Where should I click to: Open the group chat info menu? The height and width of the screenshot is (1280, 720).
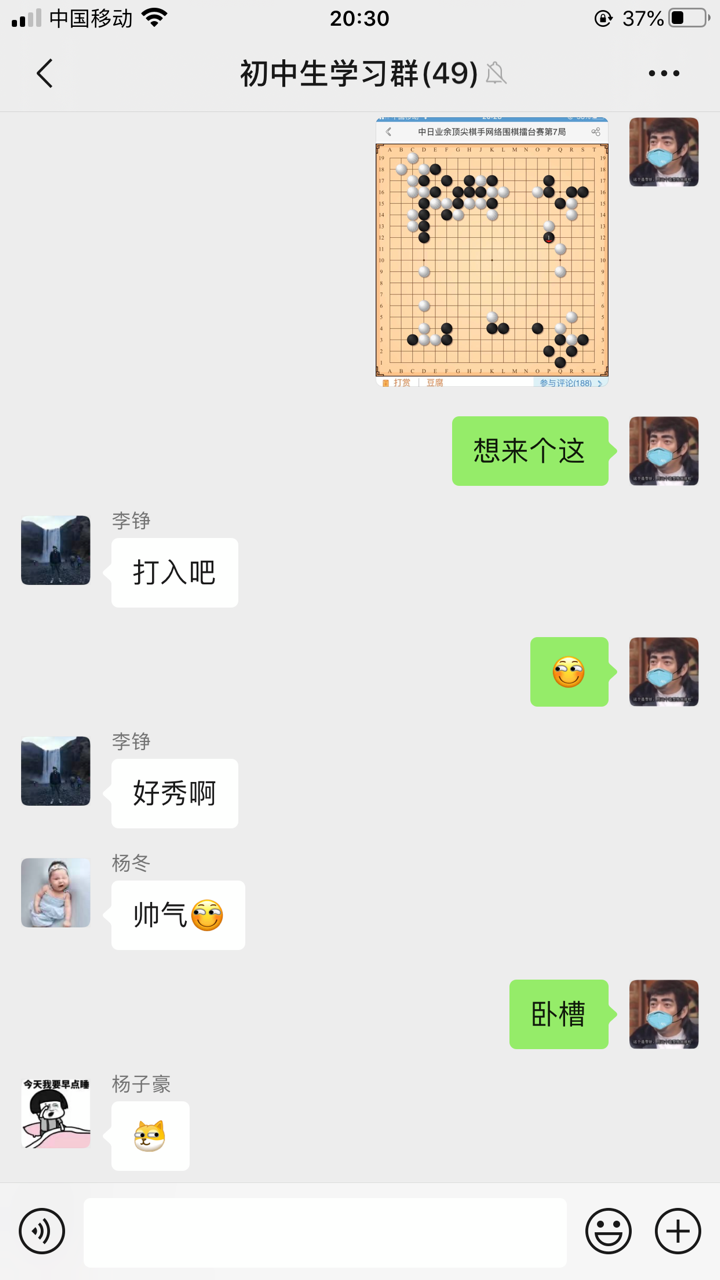(664, 73)
